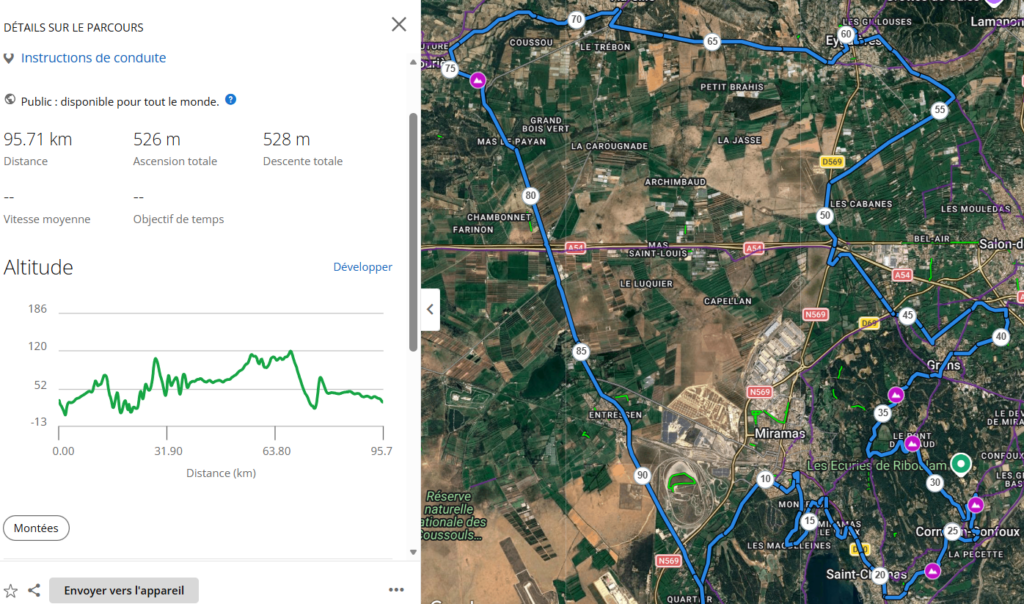The width and height of the screenshot is (1024, 604).
Task: Open the more options menu
Action: pyautogui.click(x=396, y=590)
